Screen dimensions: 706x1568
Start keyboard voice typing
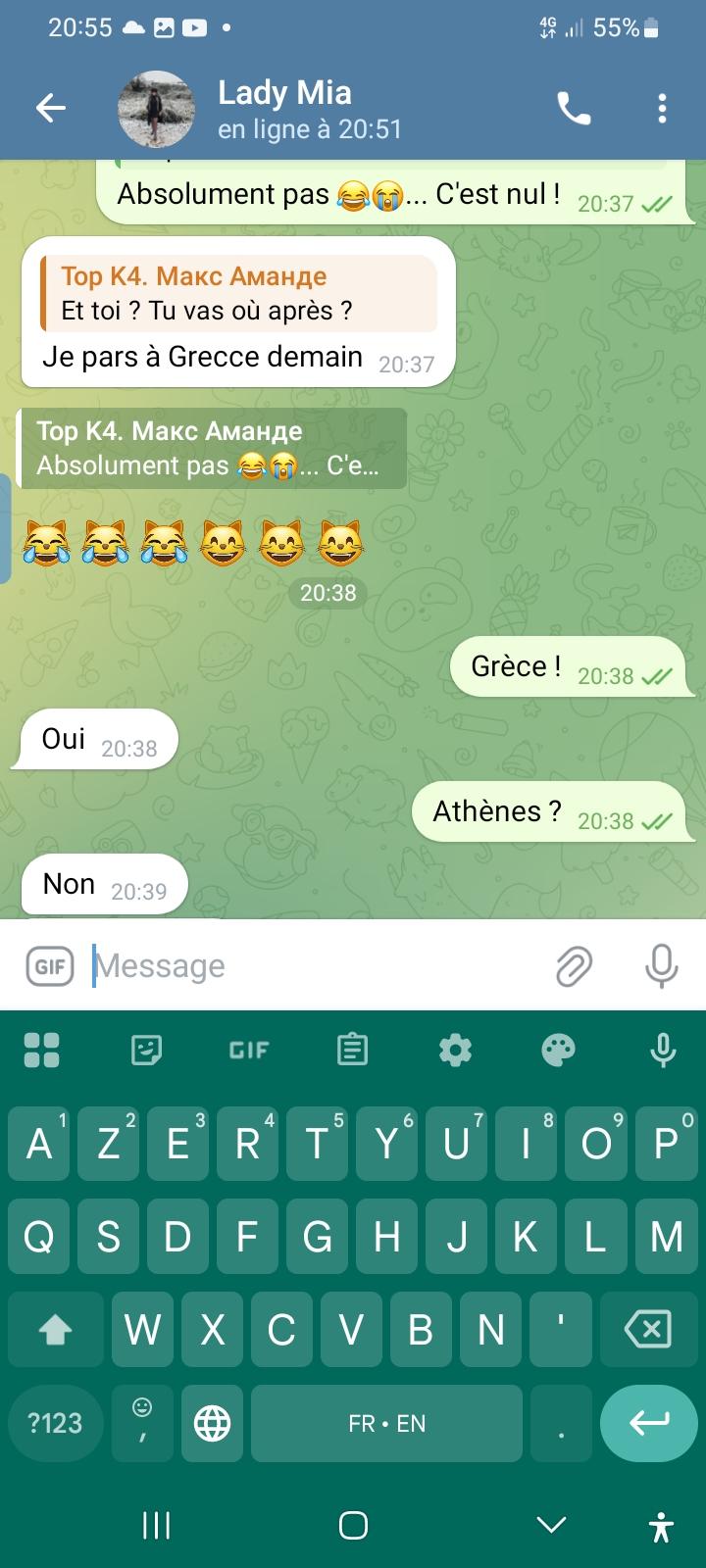(x=663, y=1051)
